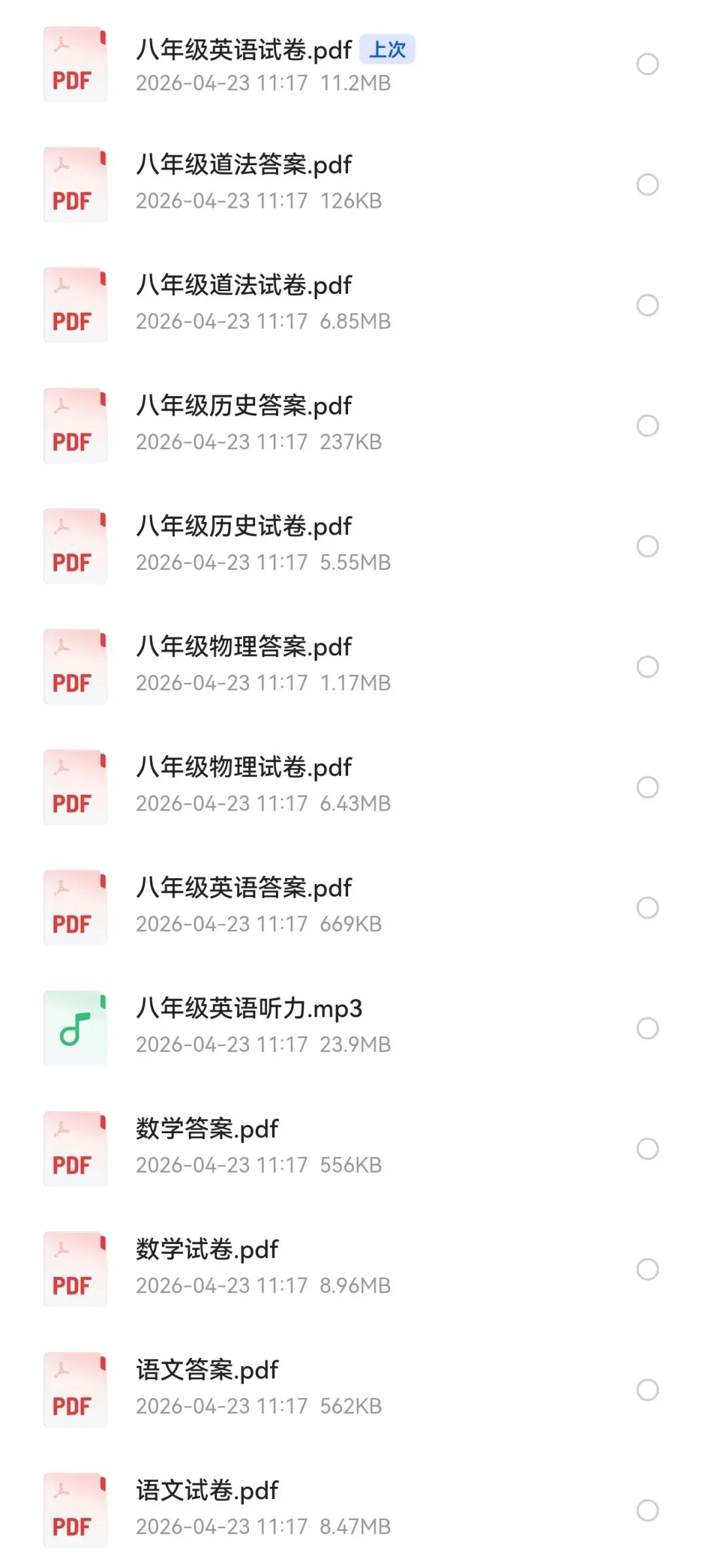Screen dimensions: 708x1568
Task: Select the circle for 数学答案.pdf
Action: coord(648,1148)
